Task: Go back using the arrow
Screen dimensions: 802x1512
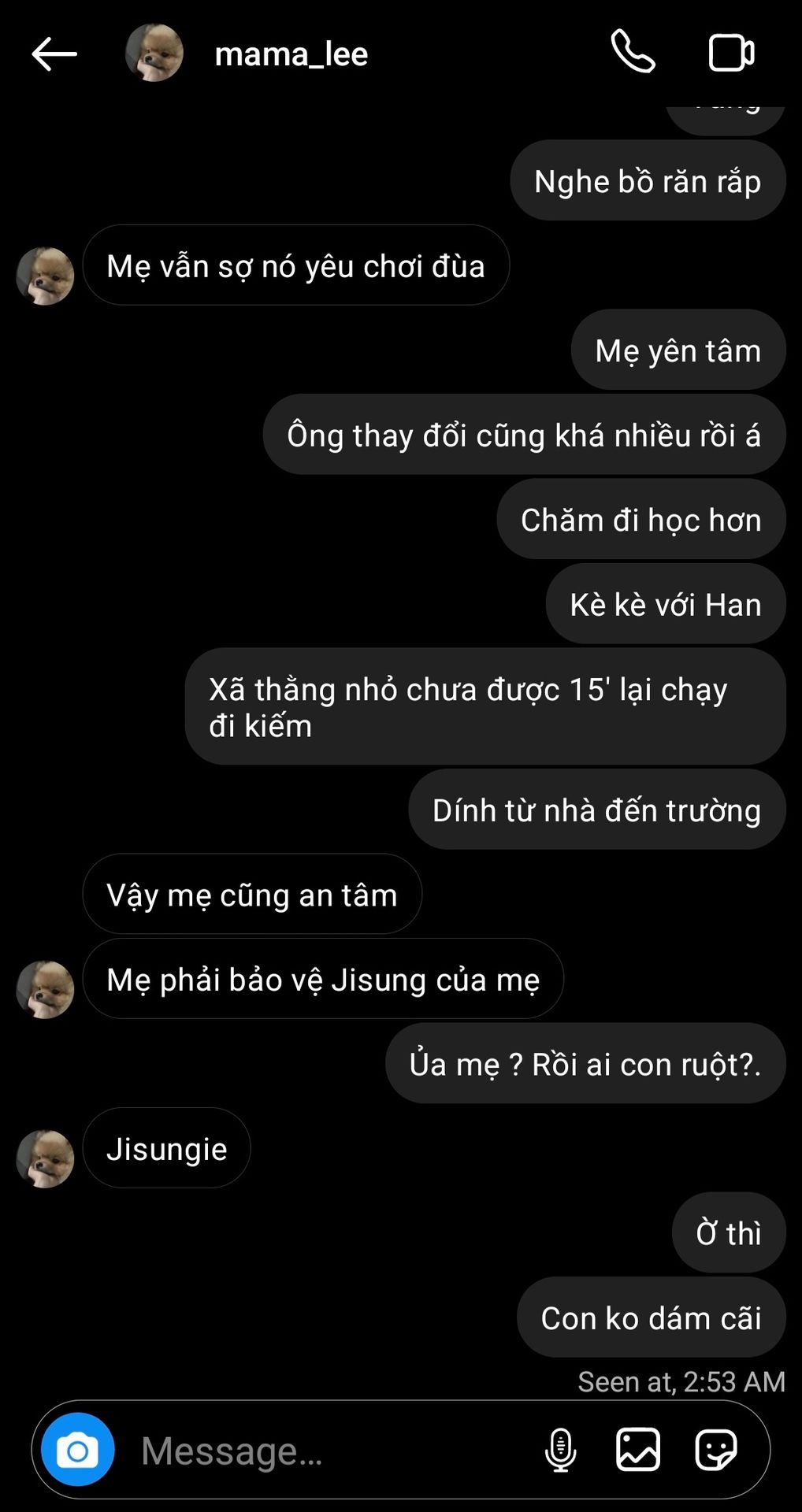Action: [54, 54]
